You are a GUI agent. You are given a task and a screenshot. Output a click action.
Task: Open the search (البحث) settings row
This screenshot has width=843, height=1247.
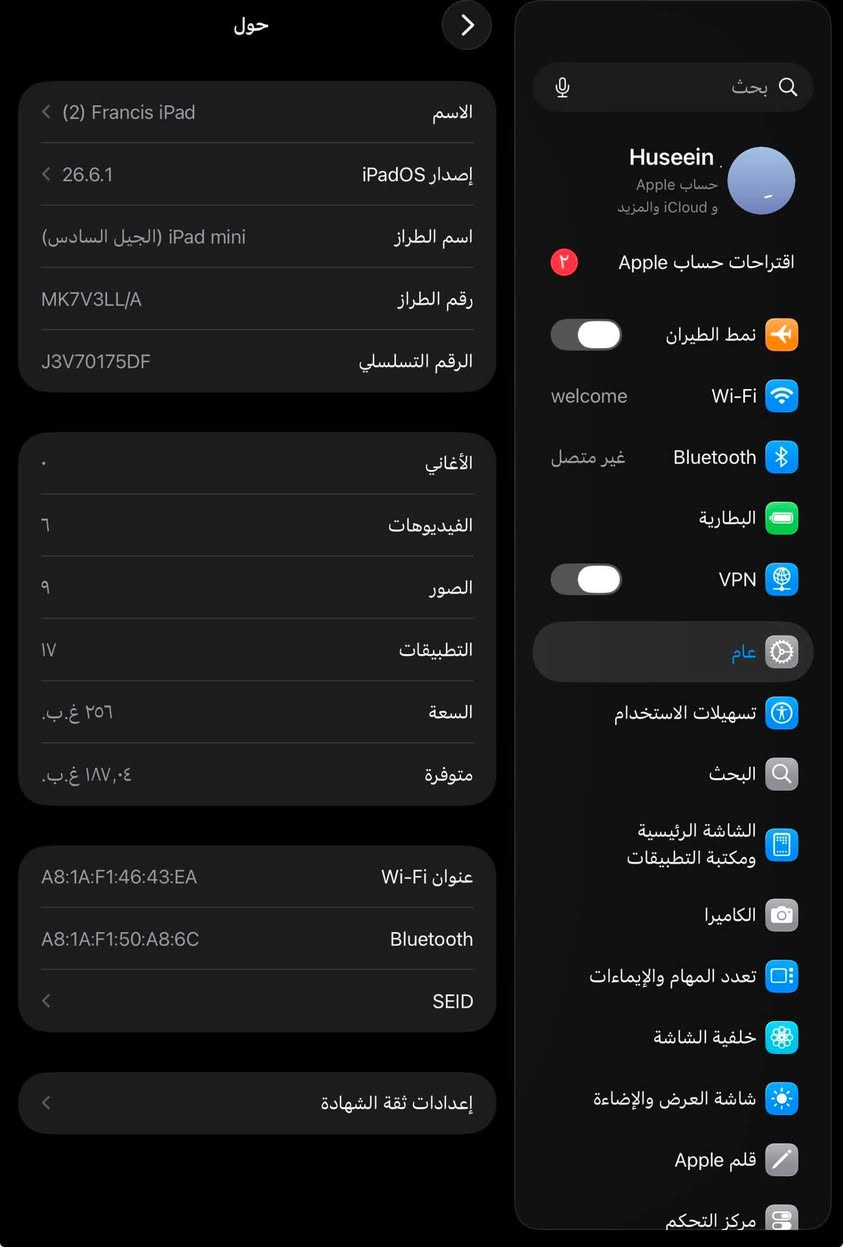(x=673, y=774)
